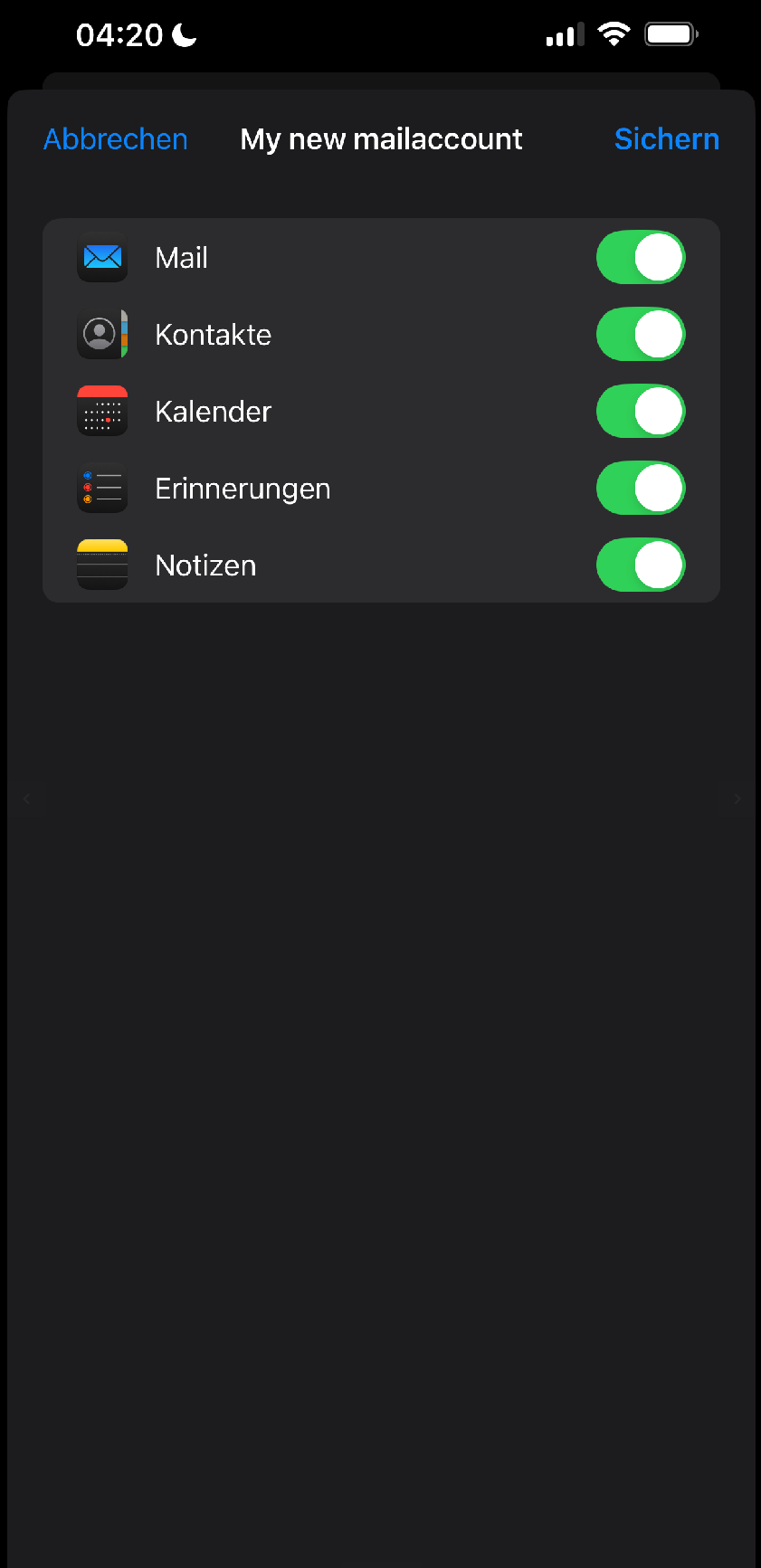Disable the Mail toggle
The height and width of the screenshot is (1568, 761).
pyautogui.click(x=641, y=258)
